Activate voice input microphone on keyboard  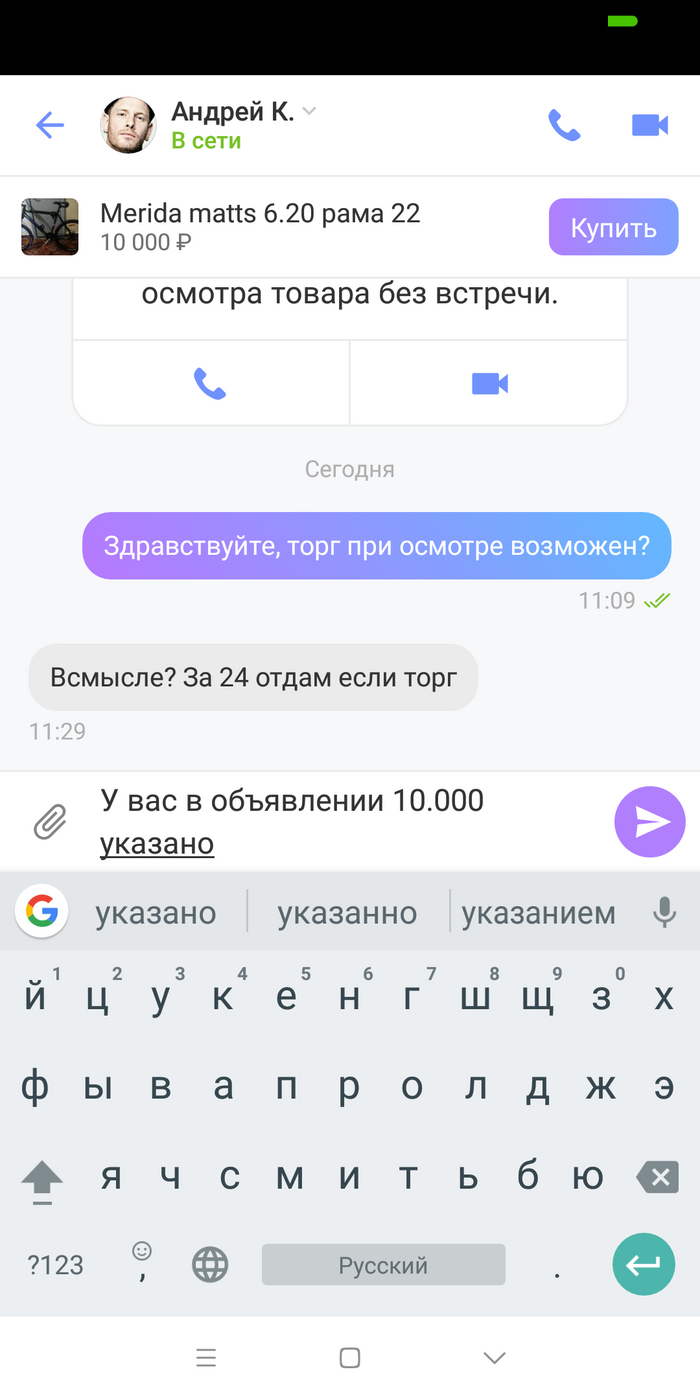(x=663, y=912)
